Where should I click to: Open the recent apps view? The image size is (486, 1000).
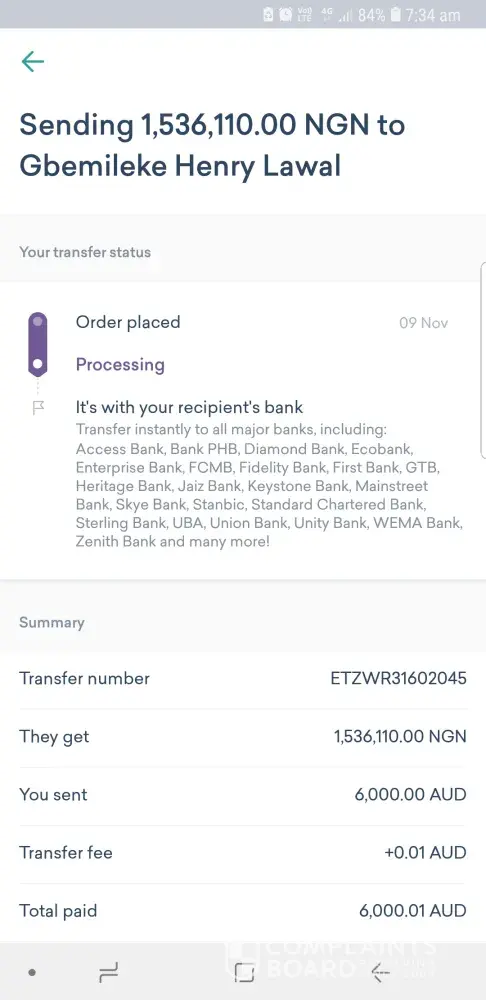pyautogui.click(x=109, y=972)
